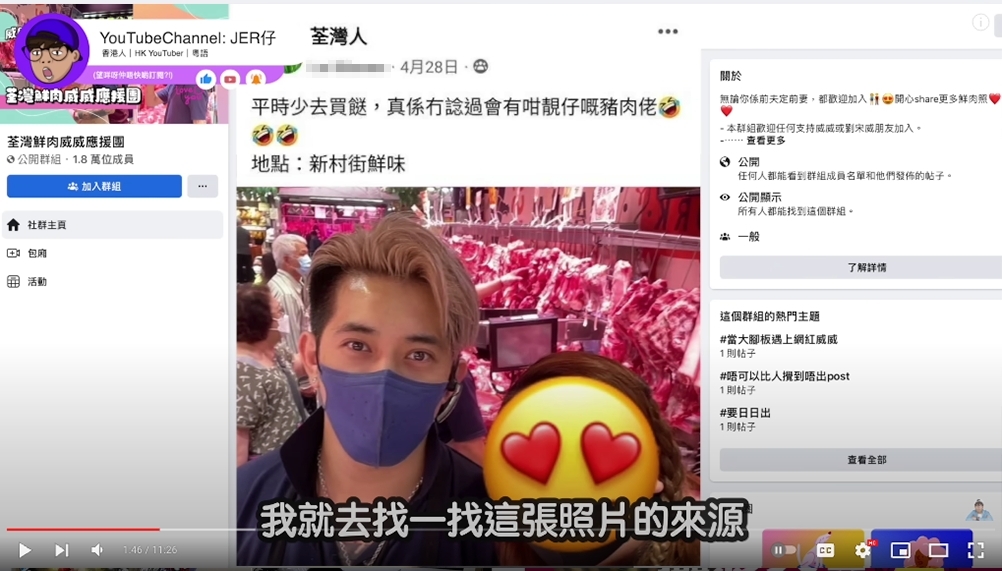The image size is (1002, 571).
Task: Open the info card icon
Action: [x=981, y=23]
